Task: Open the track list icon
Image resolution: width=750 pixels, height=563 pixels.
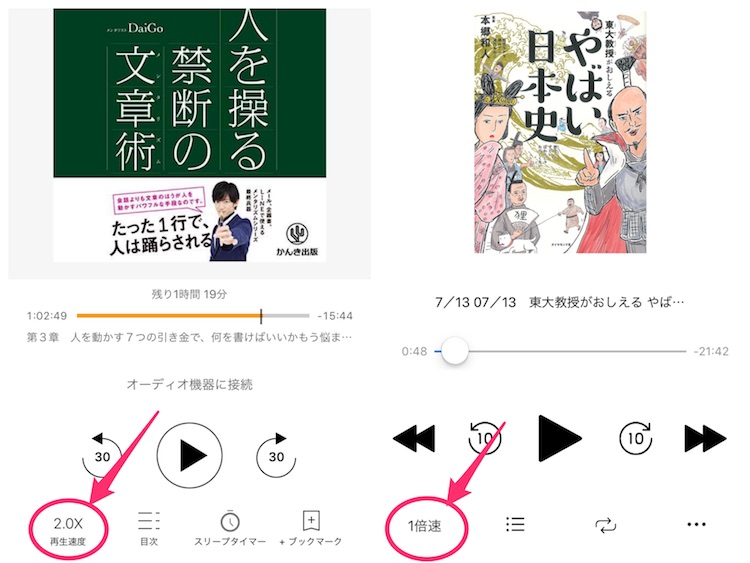Action: [x=515, y=524]
